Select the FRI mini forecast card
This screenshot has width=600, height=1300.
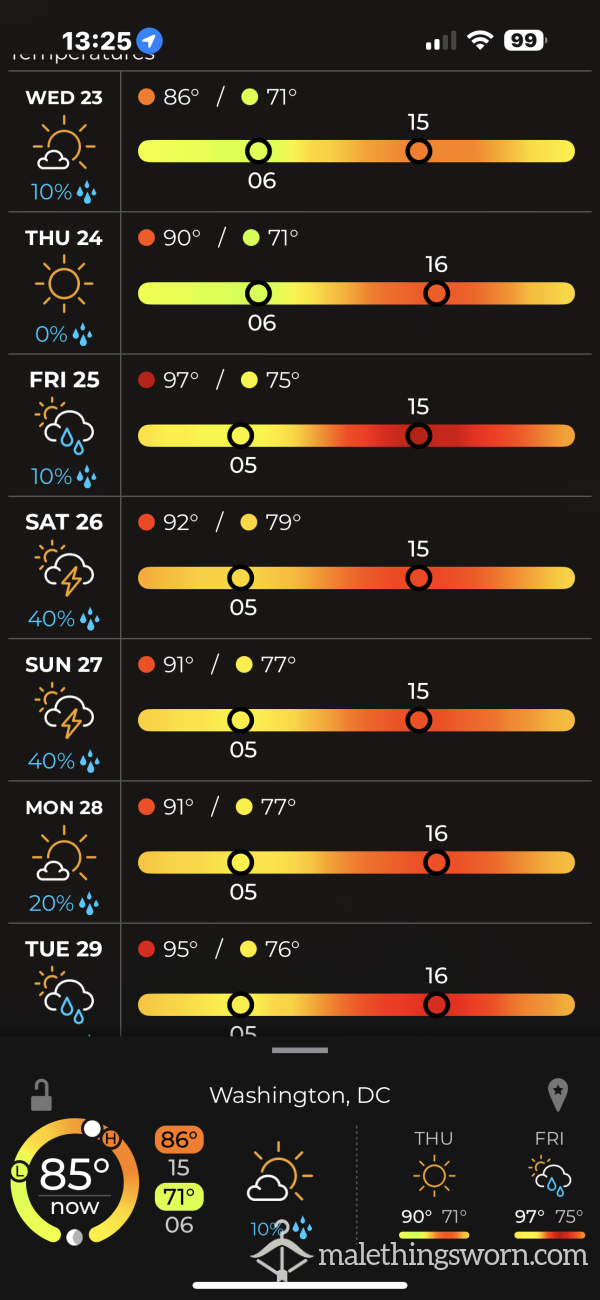(549, 1184)
